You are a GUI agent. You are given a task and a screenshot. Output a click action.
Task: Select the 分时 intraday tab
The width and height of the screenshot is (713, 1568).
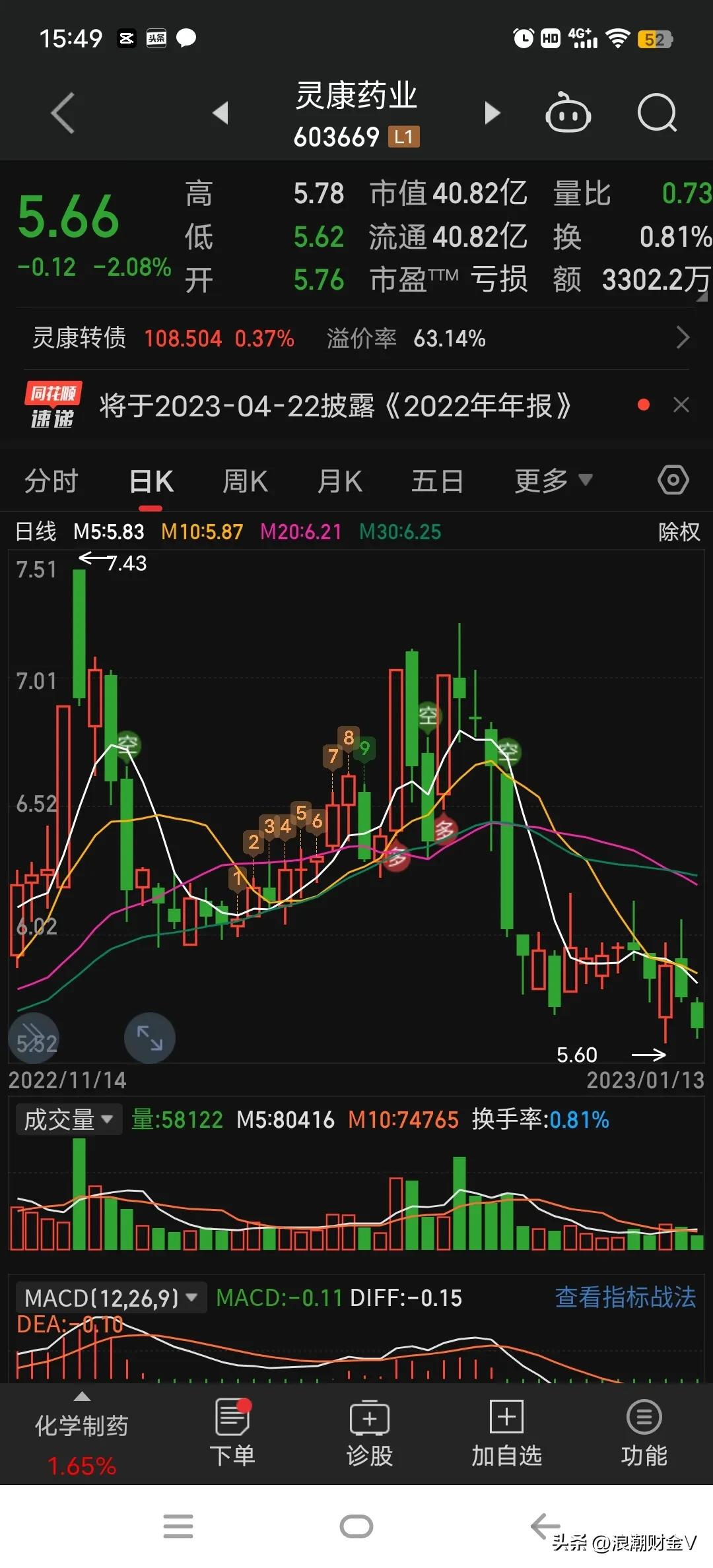coord(50,480)
